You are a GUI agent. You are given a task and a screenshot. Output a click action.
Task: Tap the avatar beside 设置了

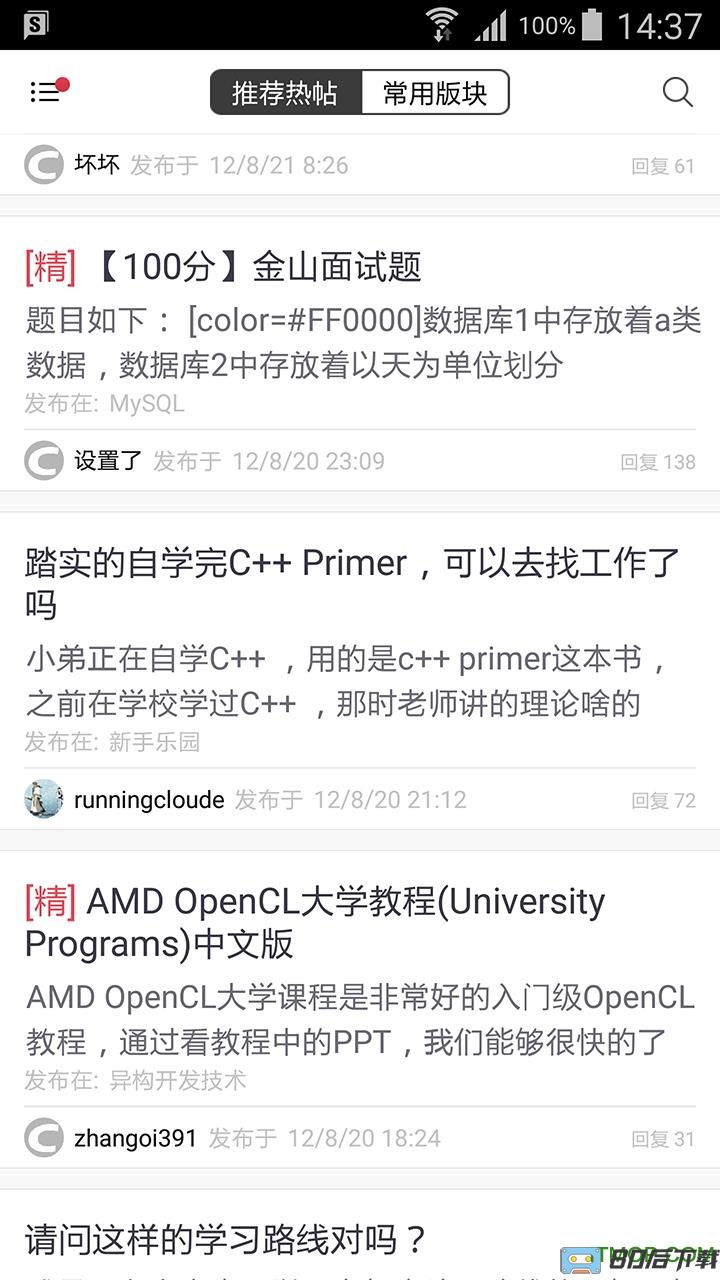(x=44, y=461)
